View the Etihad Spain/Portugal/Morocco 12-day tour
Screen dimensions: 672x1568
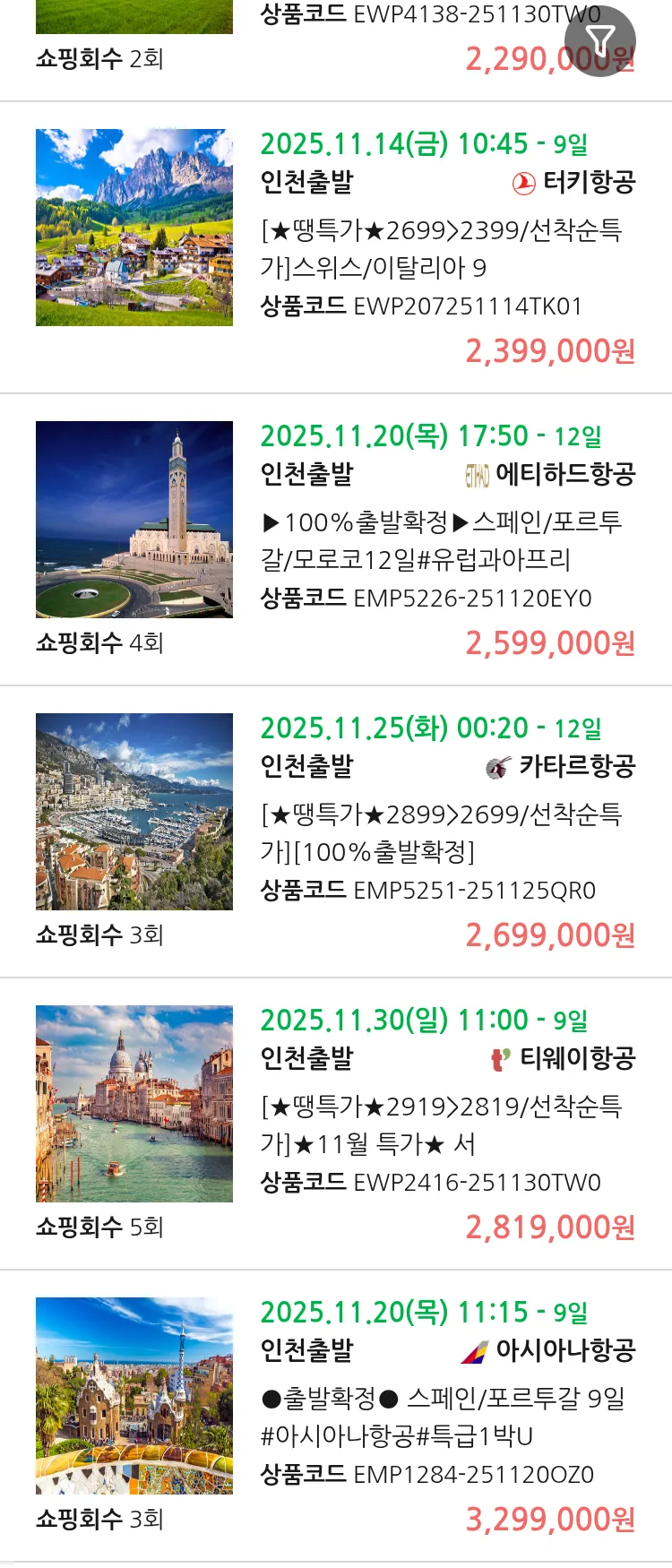(x=439, y=541)
